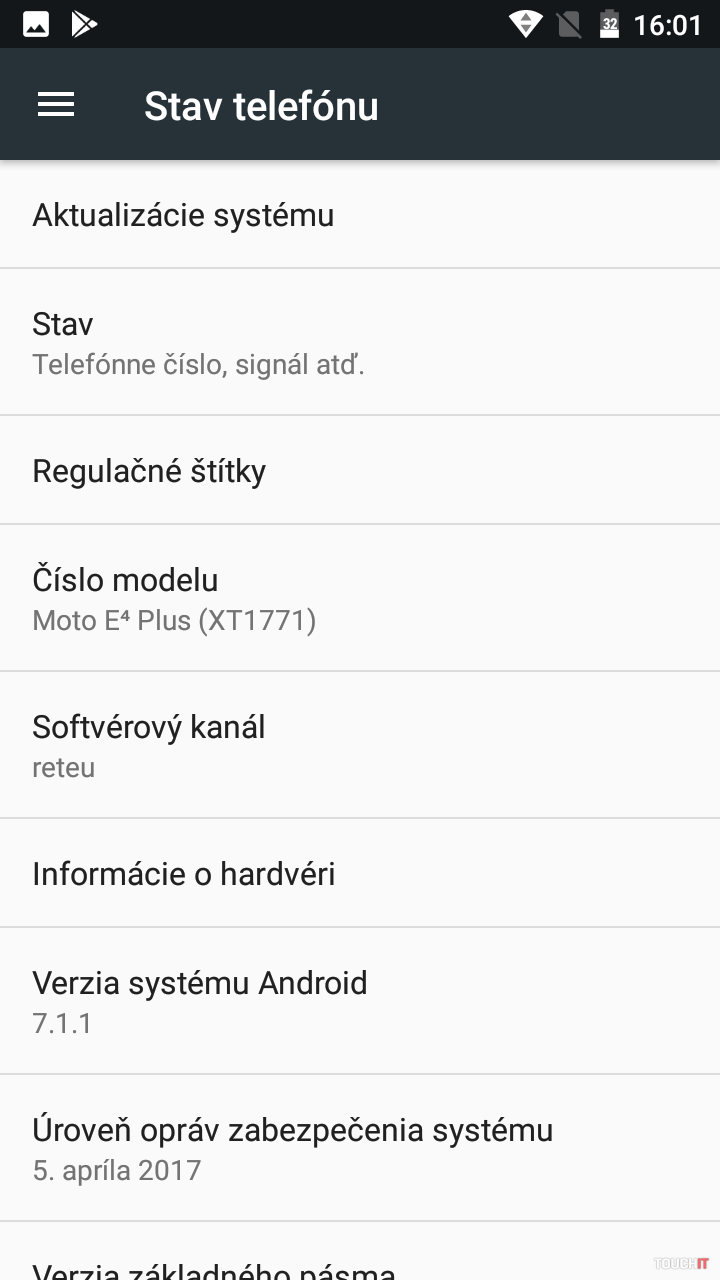Open Regulačné štítky
This screenshot has width=720, height=1280.
click(x=360, y=470)
